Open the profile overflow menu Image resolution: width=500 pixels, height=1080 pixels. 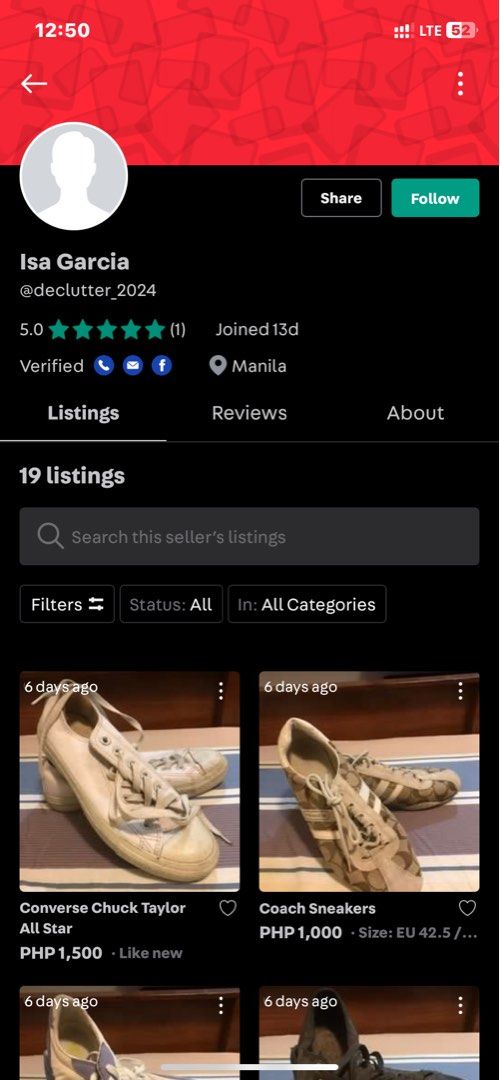pos(460,83)
